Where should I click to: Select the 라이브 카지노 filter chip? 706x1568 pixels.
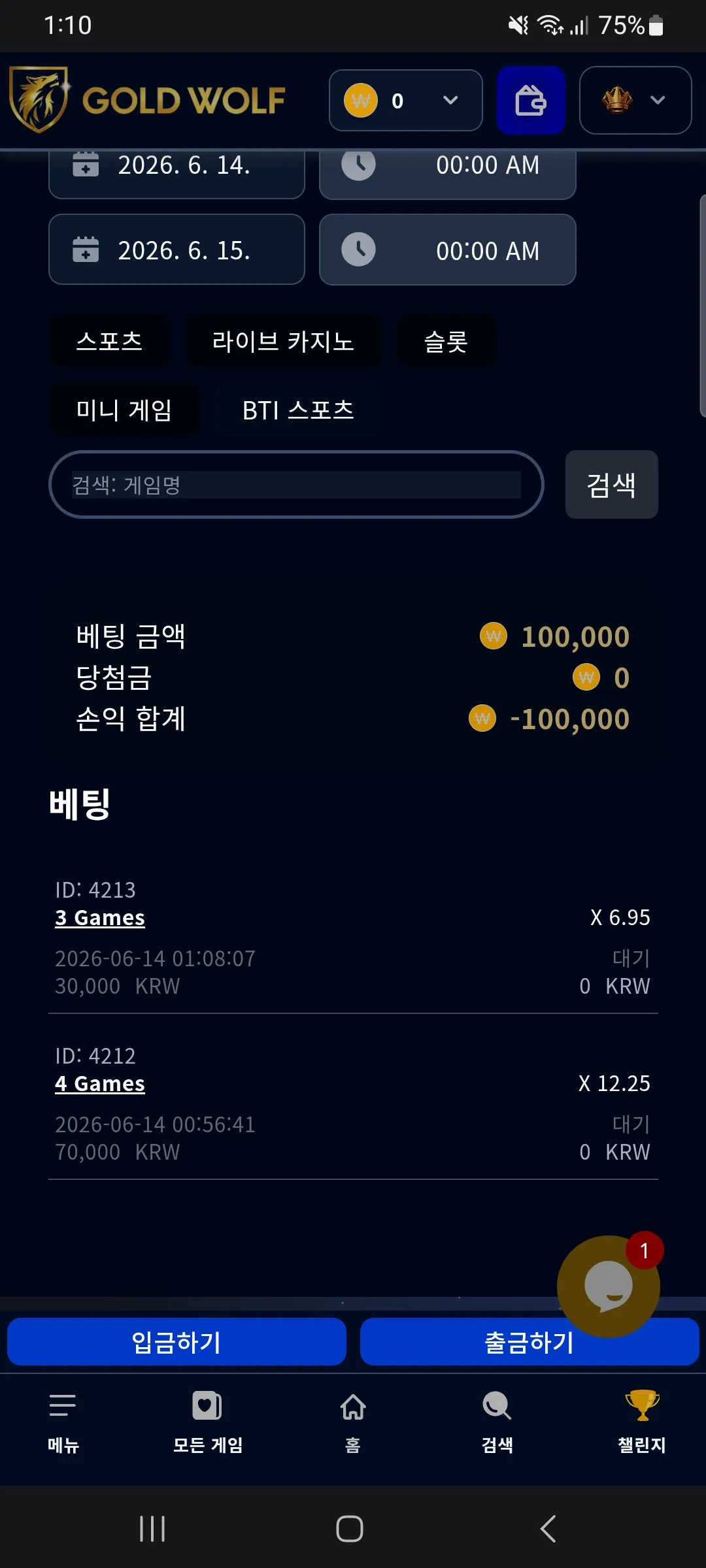tap(283, 341)
